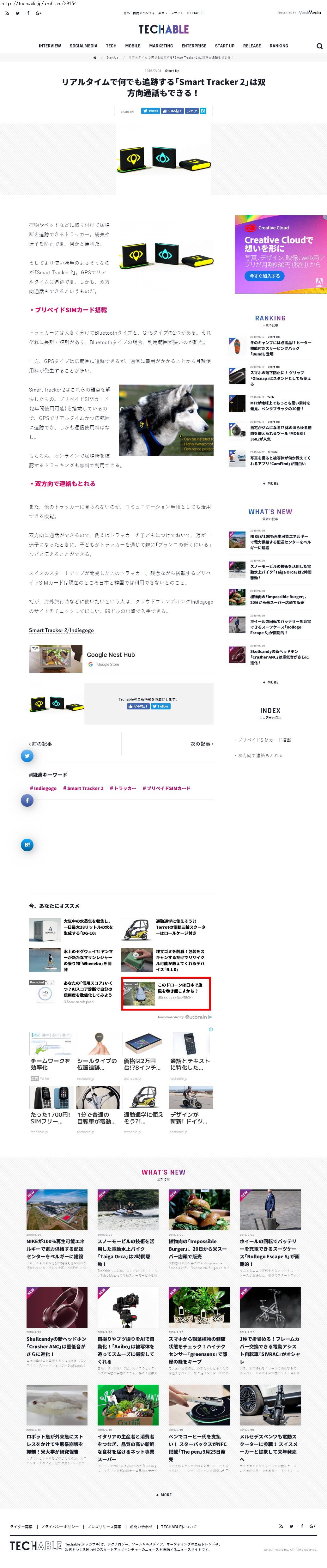Share the article with the Tweet button

click(150, 111)
